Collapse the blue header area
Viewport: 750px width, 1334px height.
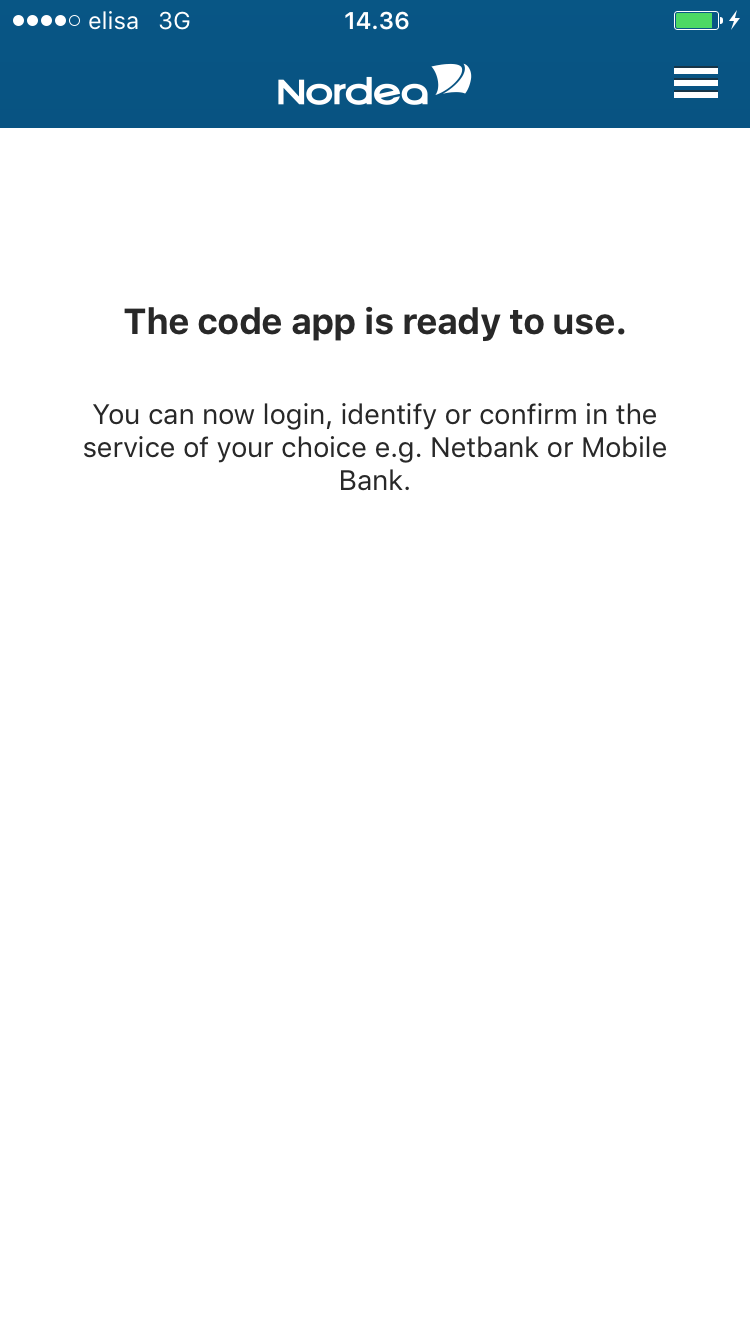375,85
